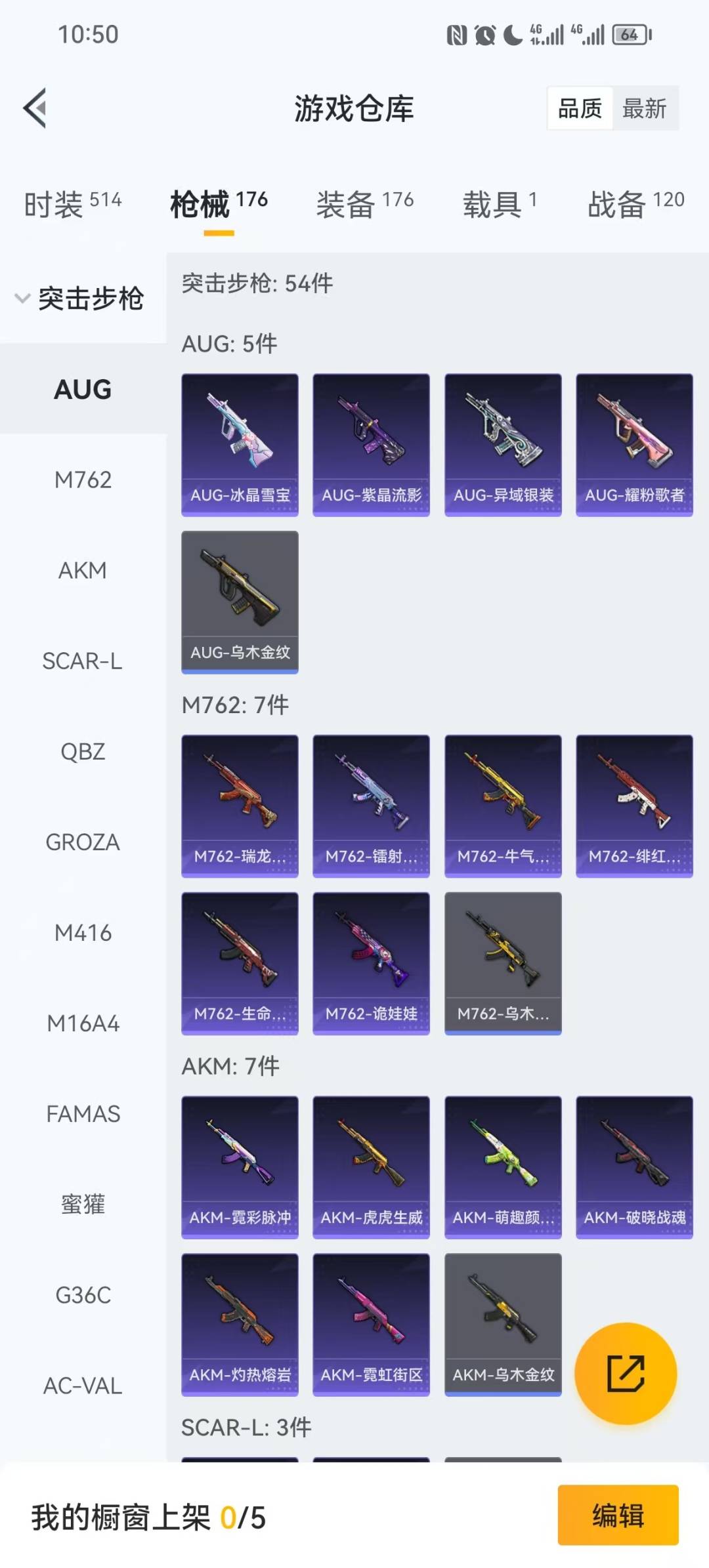Tap the 编辑 button
709x1568 pixels.
pyautogui.click(x=618, y=1516)
